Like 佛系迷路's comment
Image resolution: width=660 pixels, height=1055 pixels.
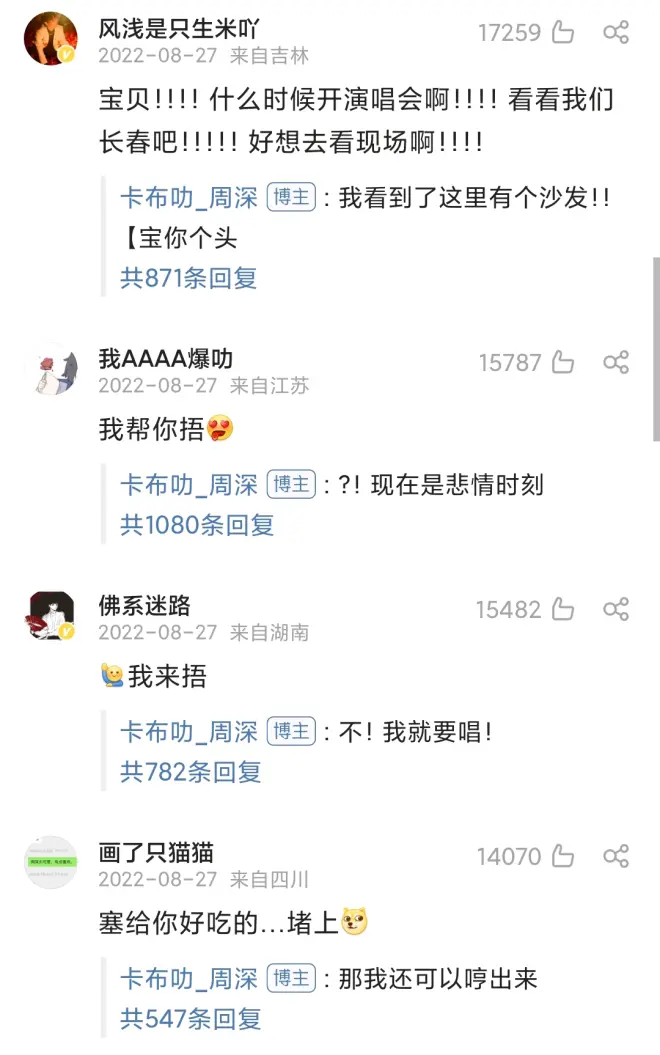point(563,609)
